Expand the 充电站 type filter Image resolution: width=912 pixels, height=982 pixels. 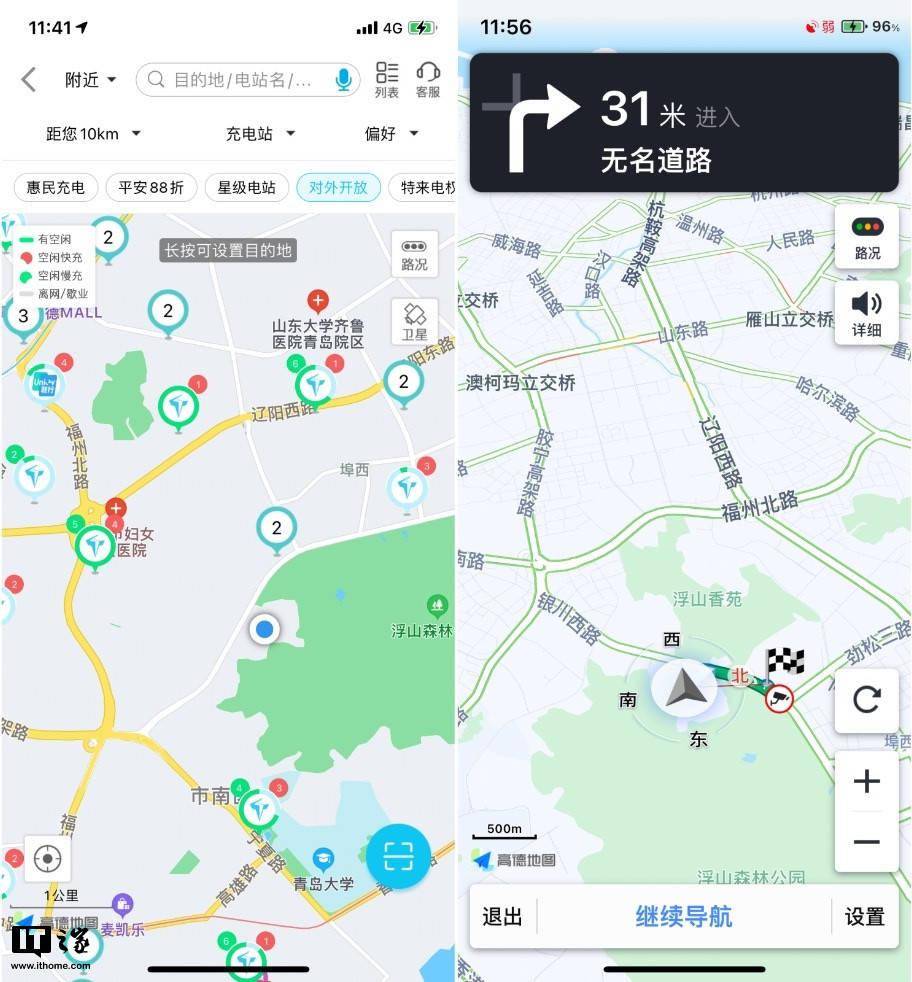click(x=260, y=134)
